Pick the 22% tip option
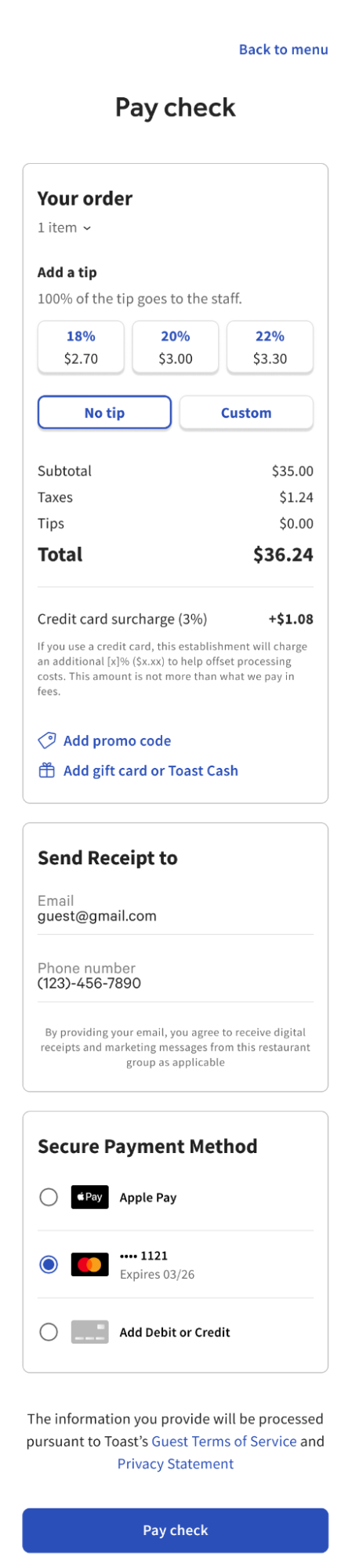Viewport: 352px width, 1568px height. [x=270, y=347]
